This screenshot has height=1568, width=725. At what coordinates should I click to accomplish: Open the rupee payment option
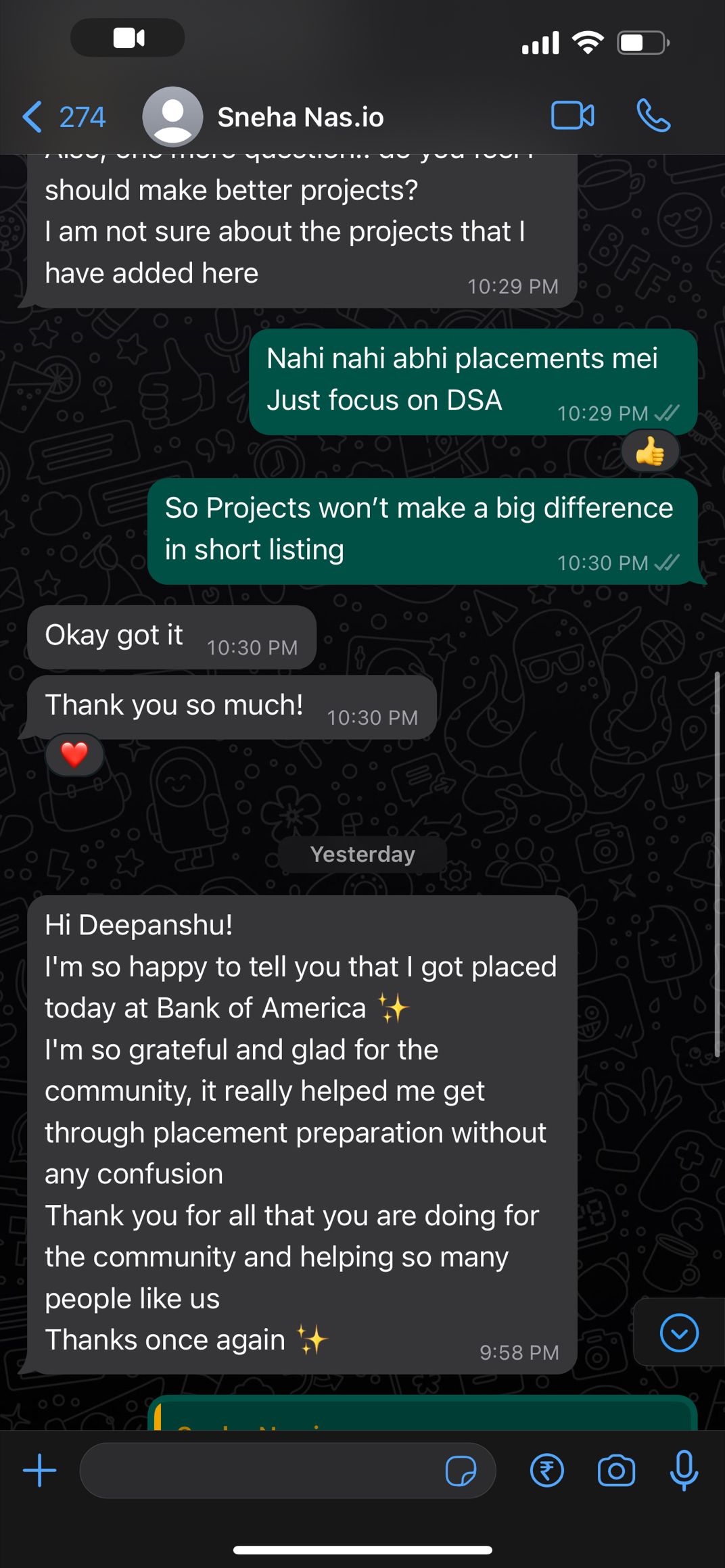tap(546, 1471)
